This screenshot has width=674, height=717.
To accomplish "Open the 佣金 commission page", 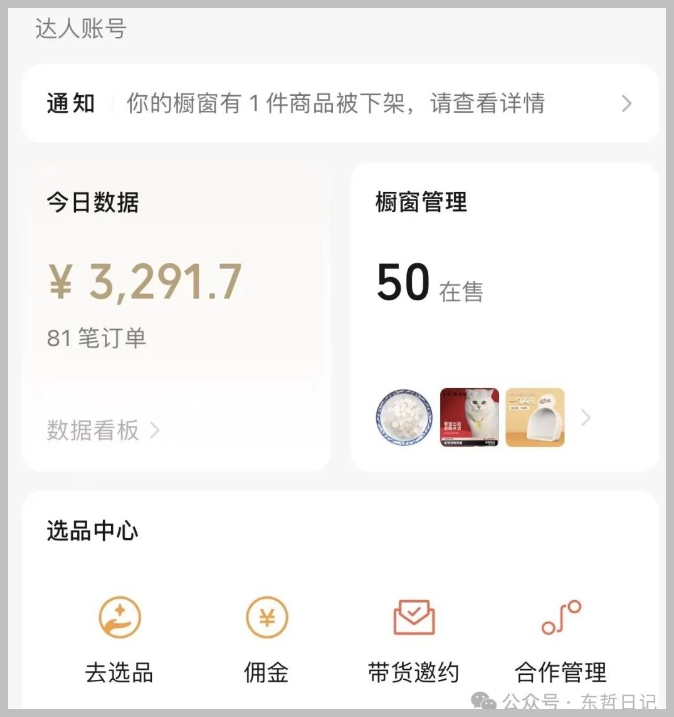I will 266,638.
